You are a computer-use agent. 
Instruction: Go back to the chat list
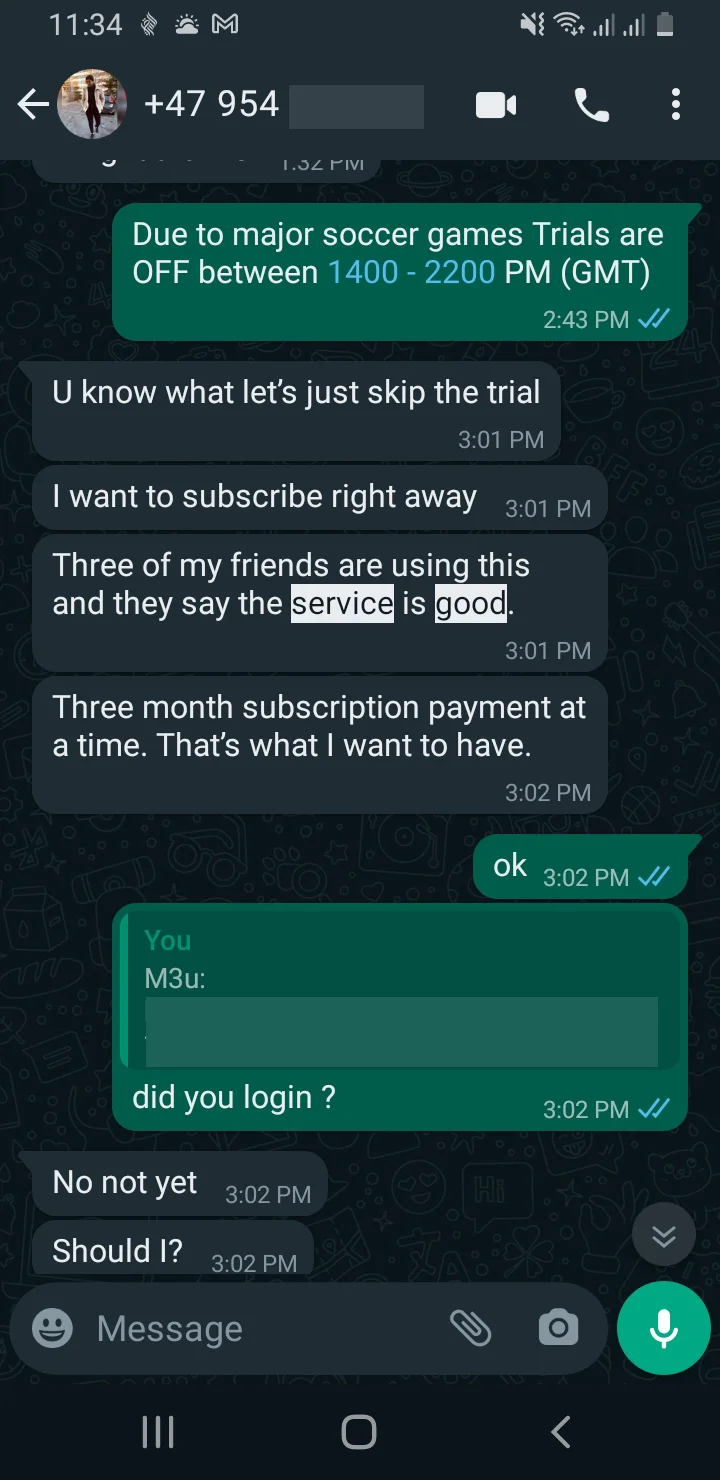pyautogui.click(x=33, y=104)
